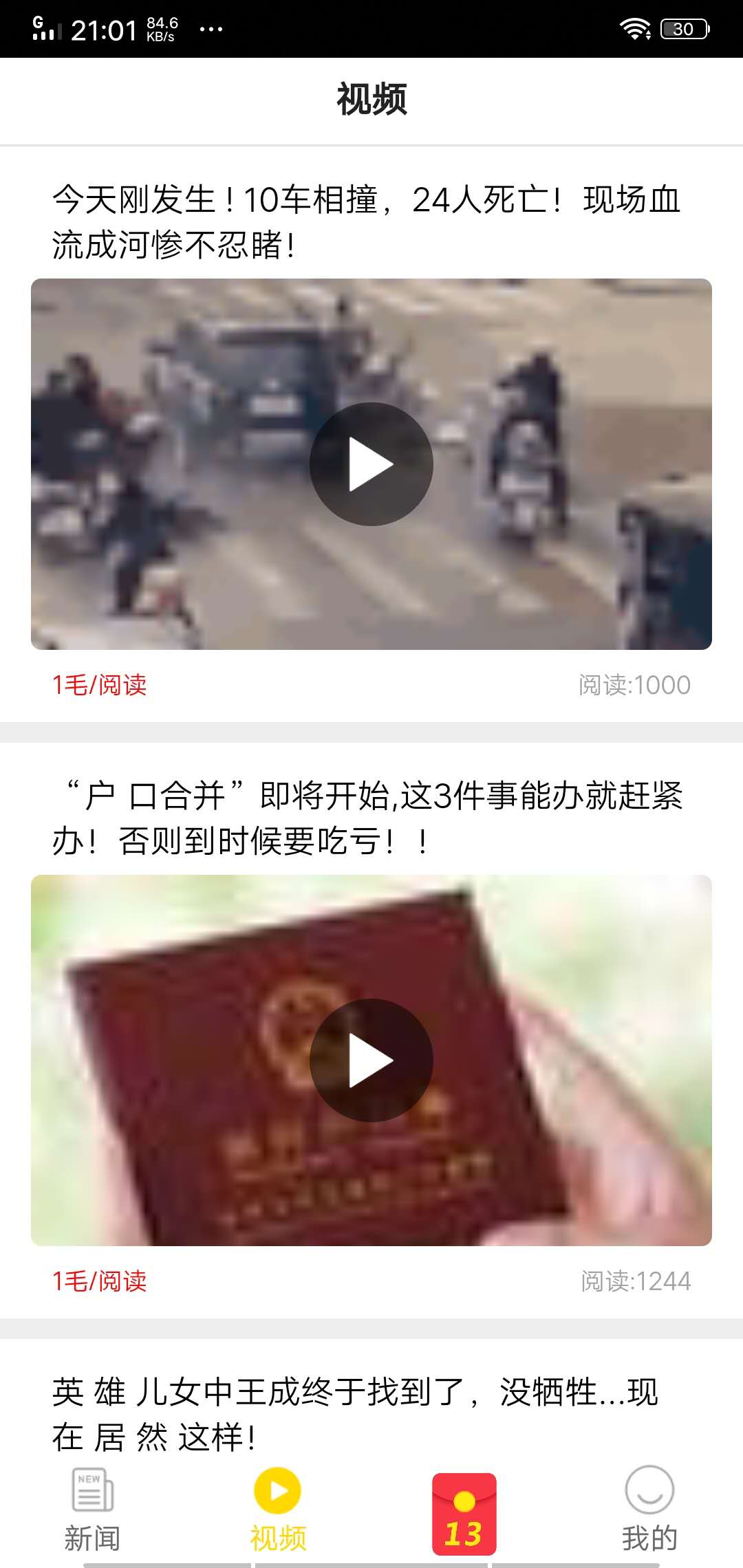
Task: Tap 阅读:1244 read counter
Action: click(633, 1281)
